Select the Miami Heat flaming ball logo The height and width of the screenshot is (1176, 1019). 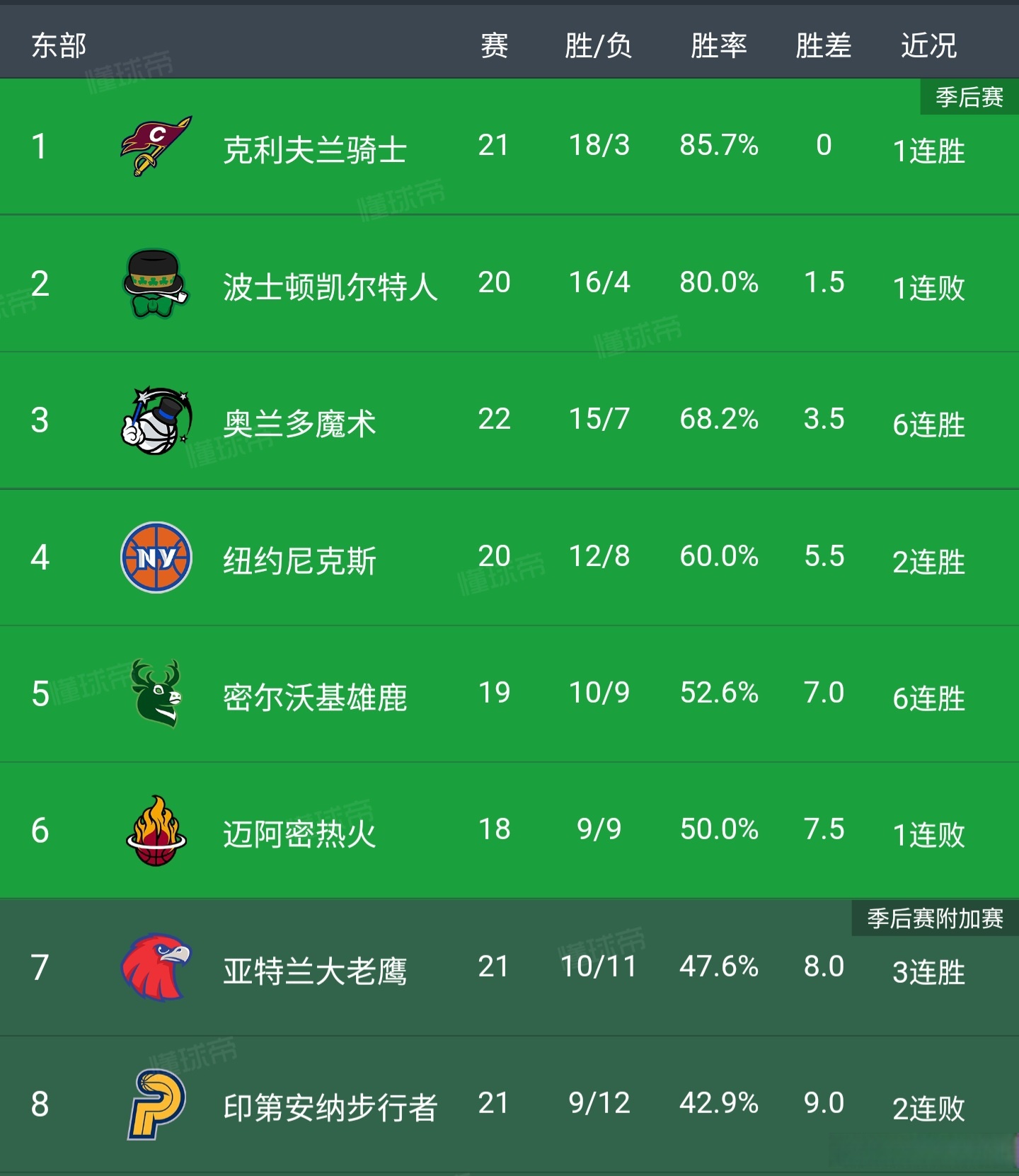click(155, 831)
